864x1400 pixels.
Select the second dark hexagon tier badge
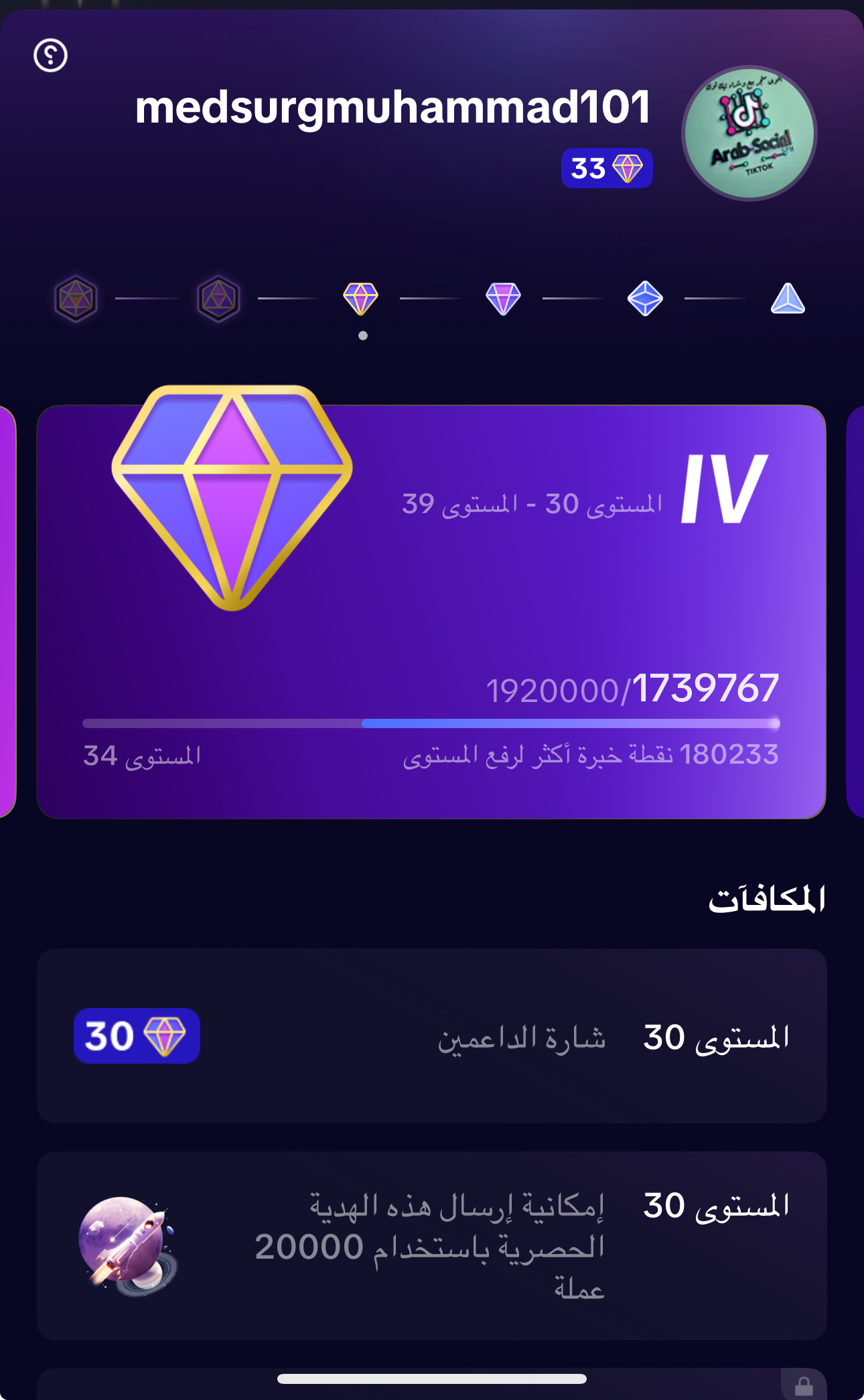pyautogui.click(x=218, y=299)
